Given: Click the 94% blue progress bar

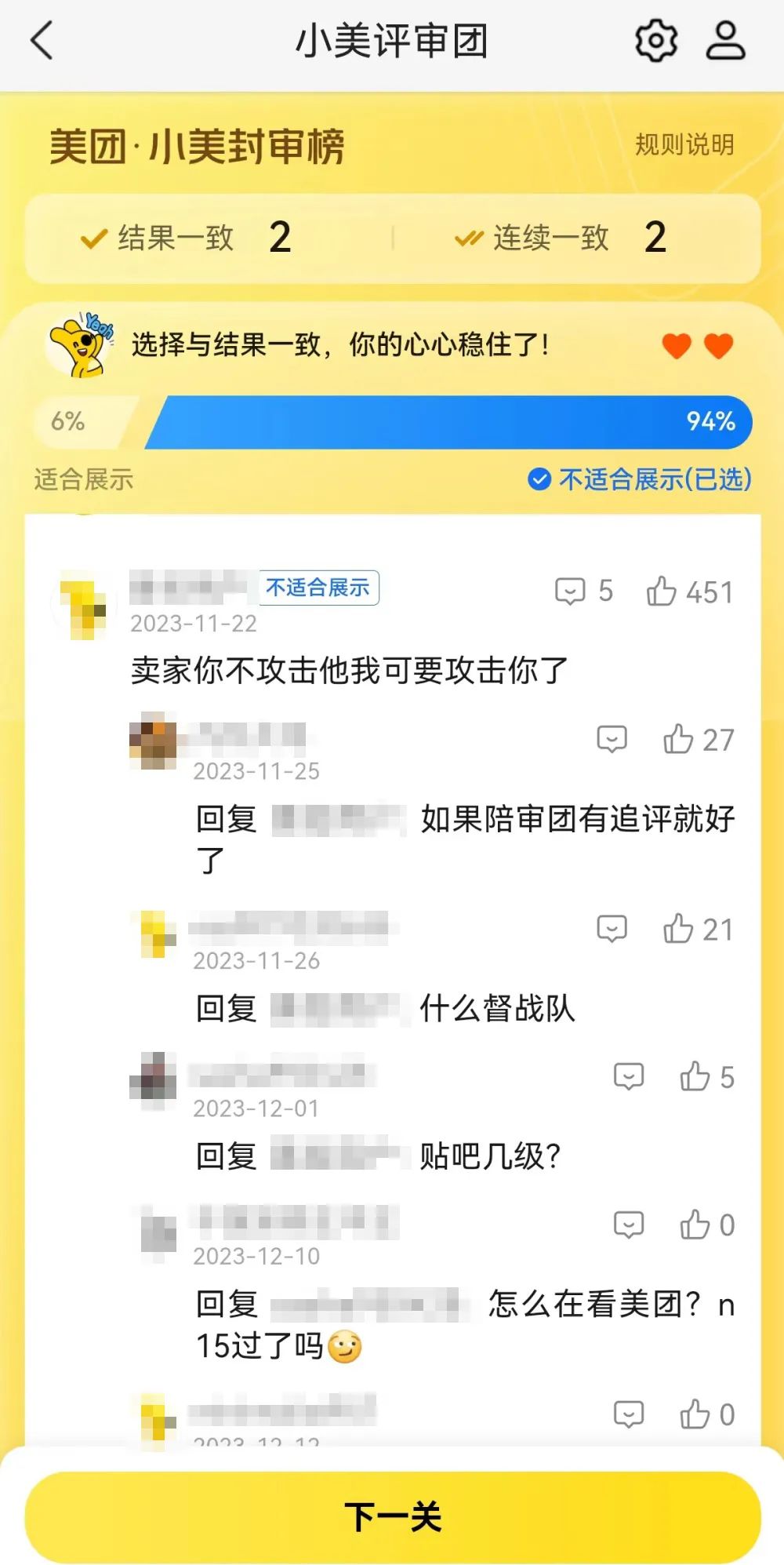Looking at the screenshot, I should tap(447, 422).
